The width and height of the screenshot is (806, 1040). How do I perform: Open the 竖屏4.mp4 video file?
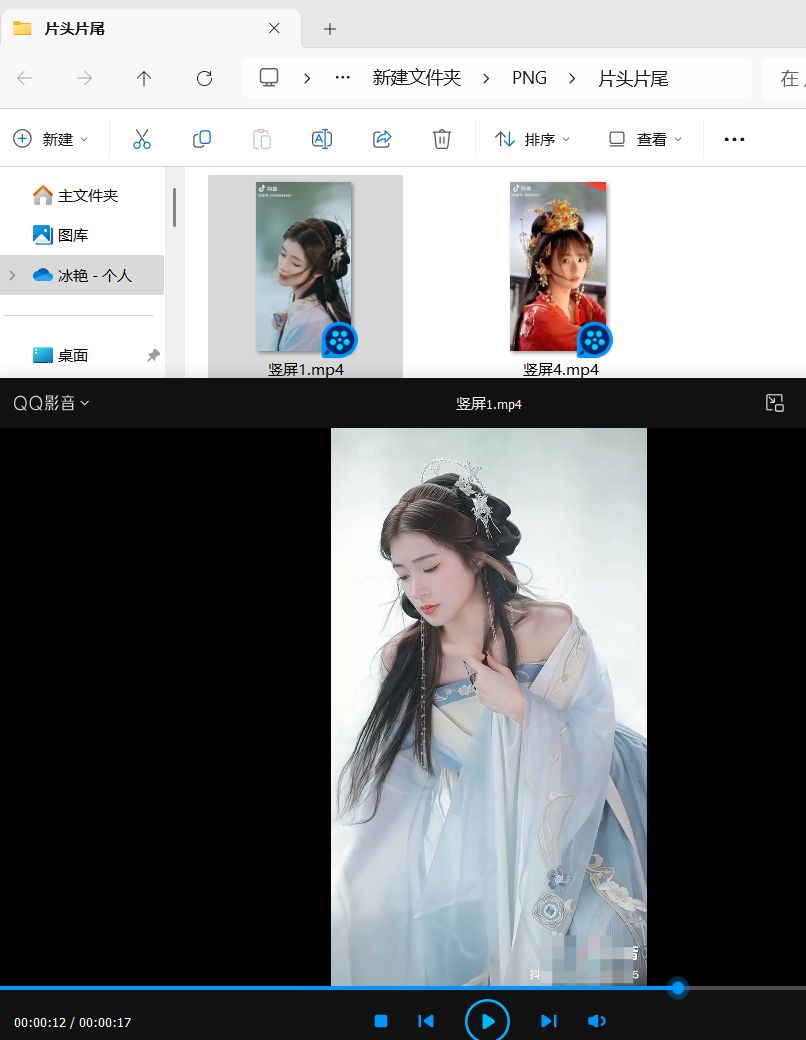tap(559, 267)
